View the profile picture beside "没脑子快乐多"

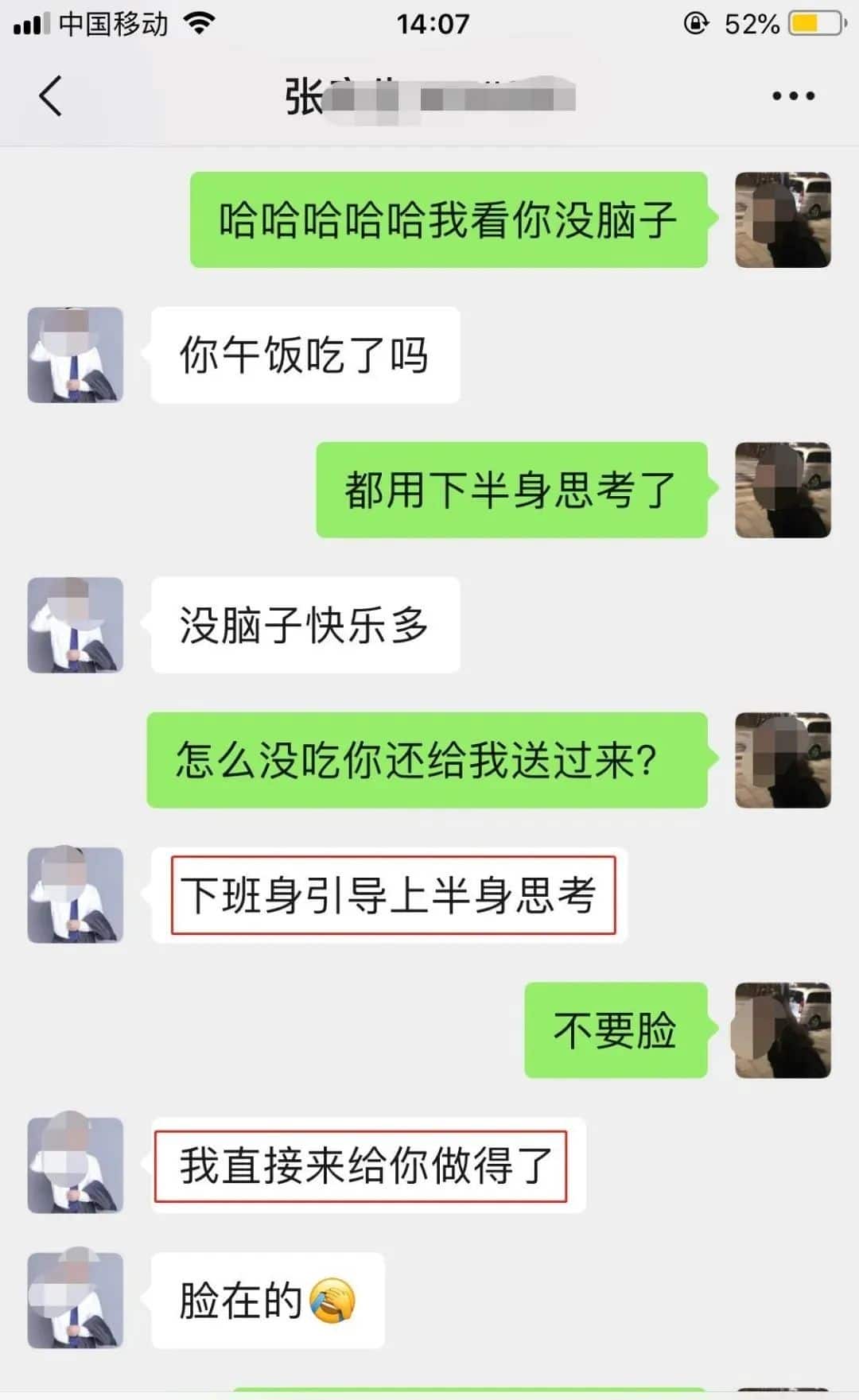76,625
